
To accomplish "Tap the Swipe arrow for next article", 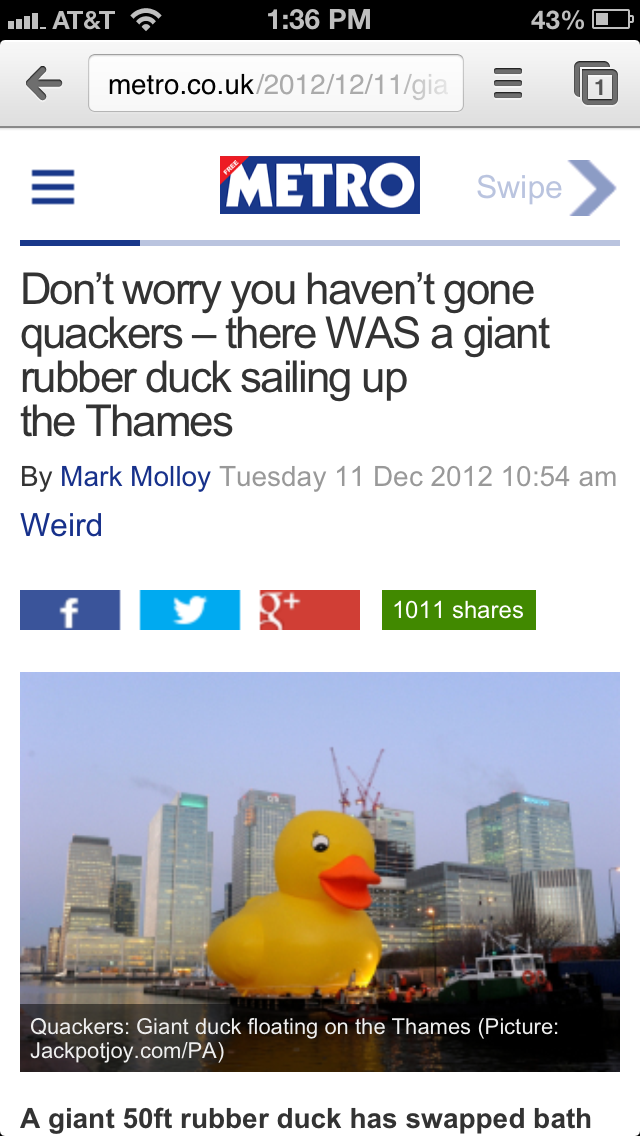I will tap(547, 188).
